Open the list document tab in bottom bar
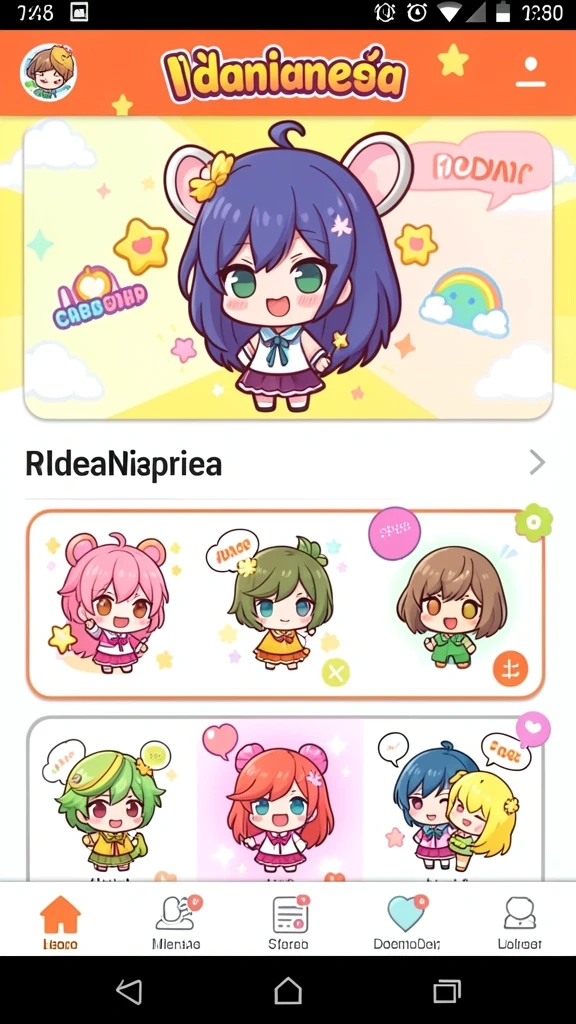The image size is (576, 1024). (289, 922)
